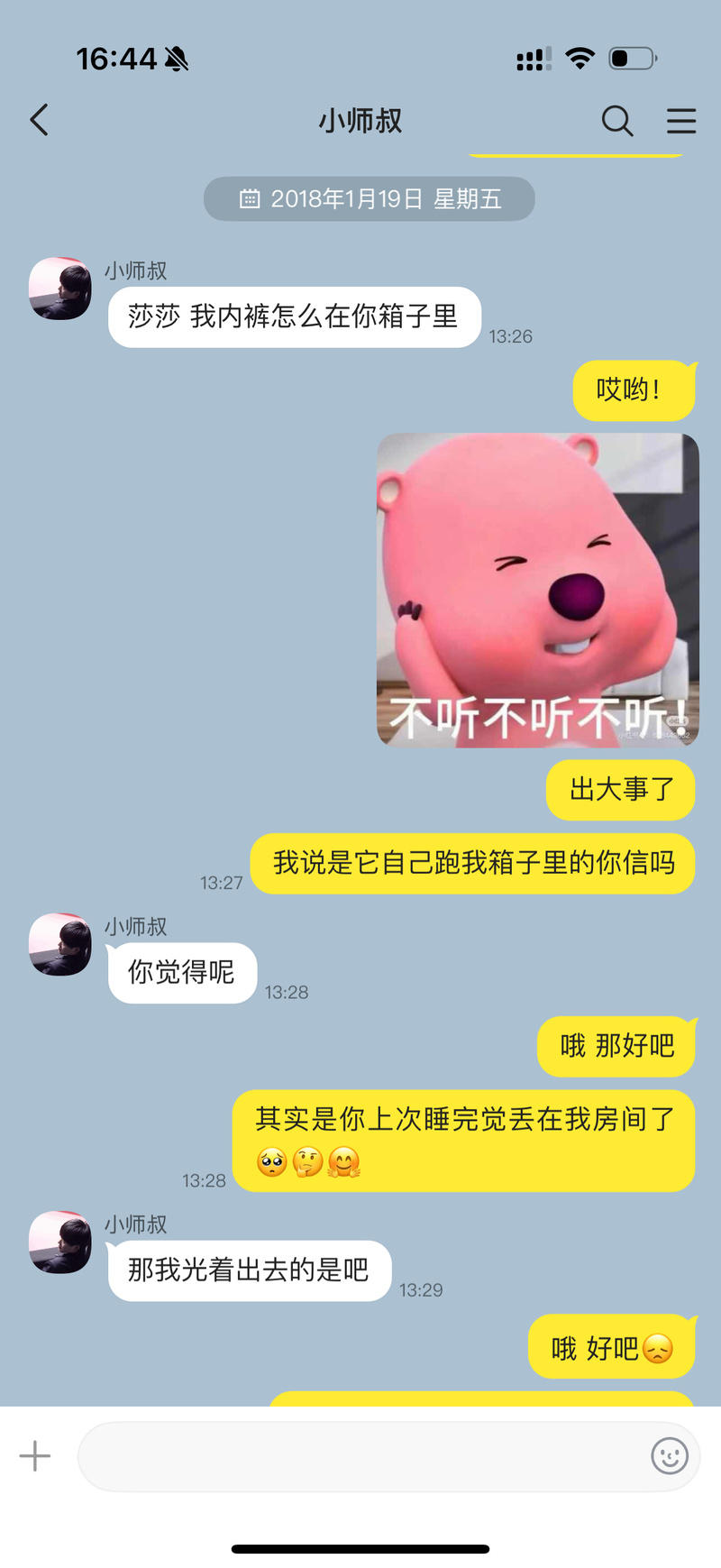The width and height of the screenshot is (721, 1568).
Task: Search within this chat
Action: tap(617, 121)
